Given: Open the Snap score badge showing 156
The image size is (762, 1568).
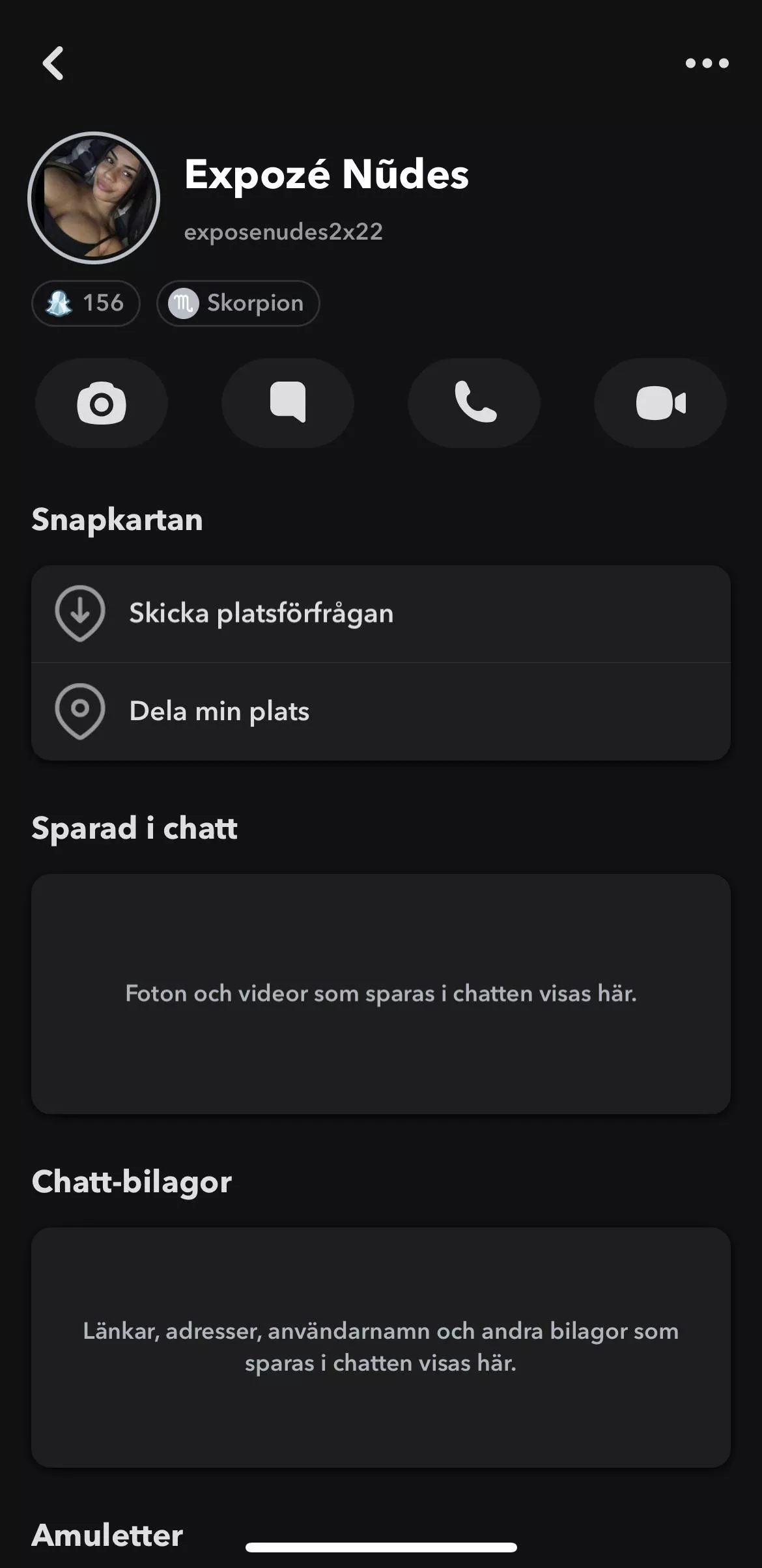Looking at the screenshot, I should tap(85, 303).
